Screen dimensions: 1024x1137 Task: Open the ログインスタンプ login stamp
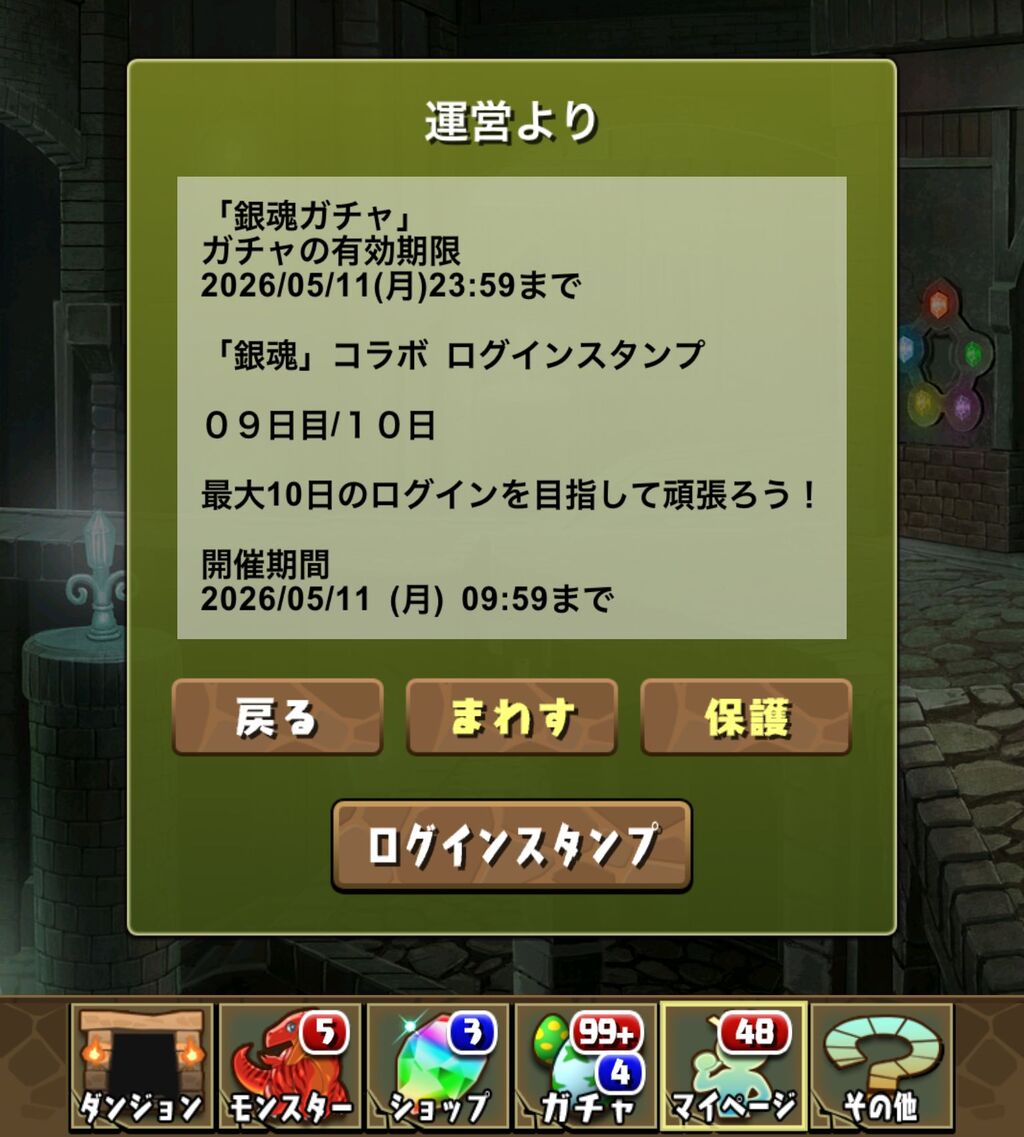tap(511, 845)
